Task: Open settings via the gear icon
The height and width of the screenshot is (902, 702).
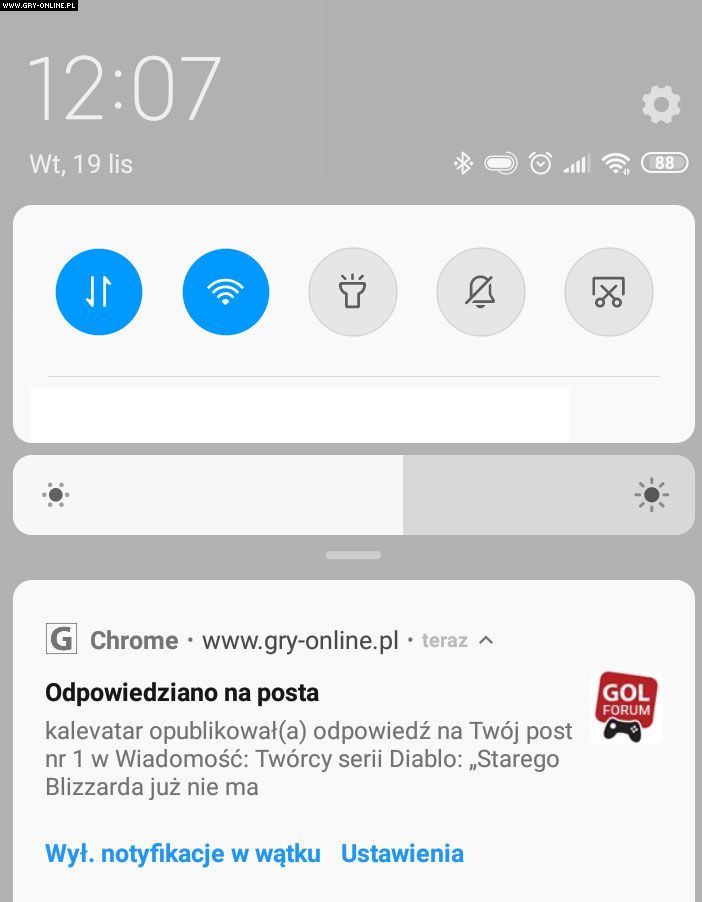Action: click(661, 104)
